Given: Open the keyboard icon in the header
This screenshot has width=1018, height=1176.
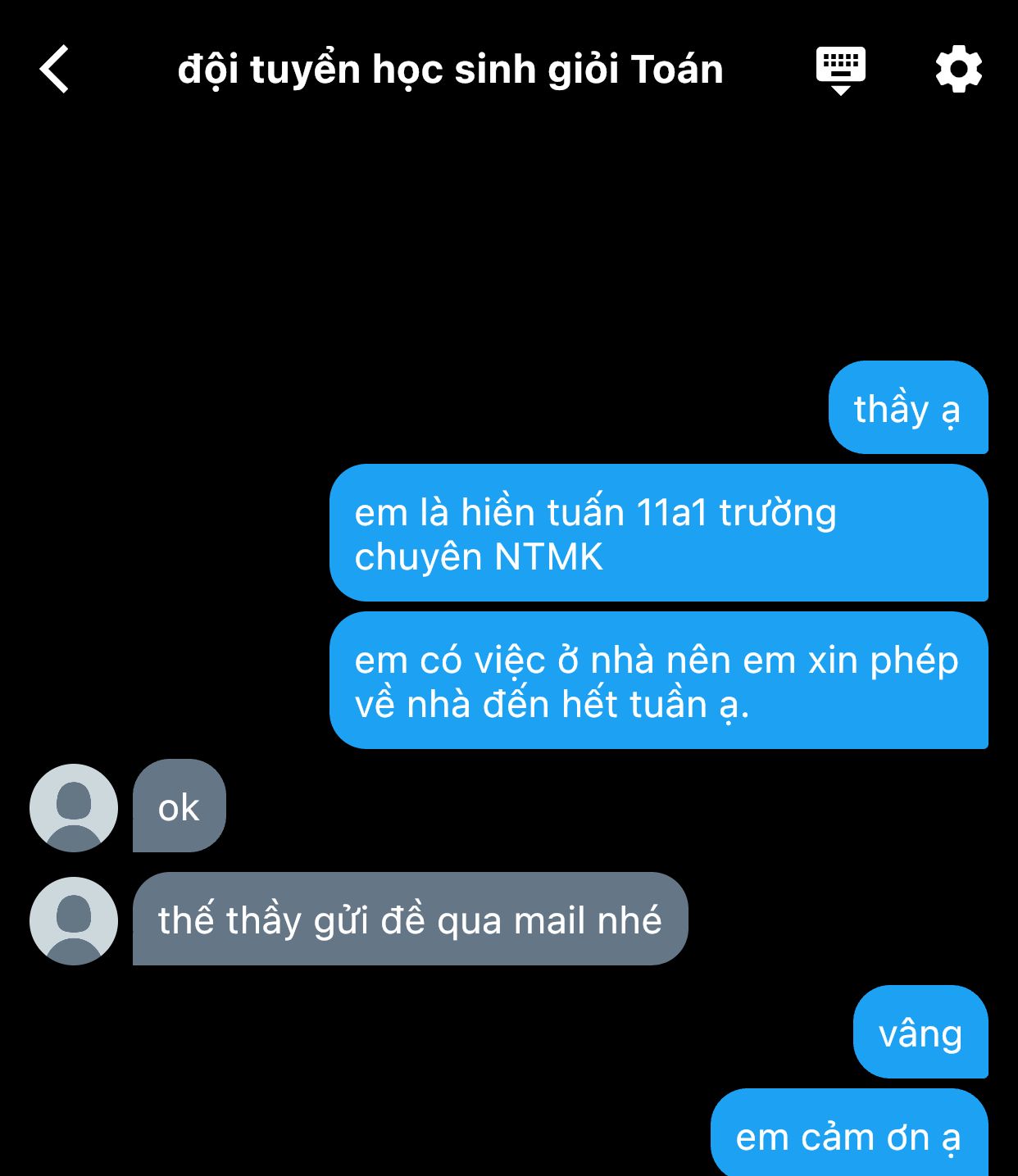Looking at the screenshot, I should (x=840, y=70).
